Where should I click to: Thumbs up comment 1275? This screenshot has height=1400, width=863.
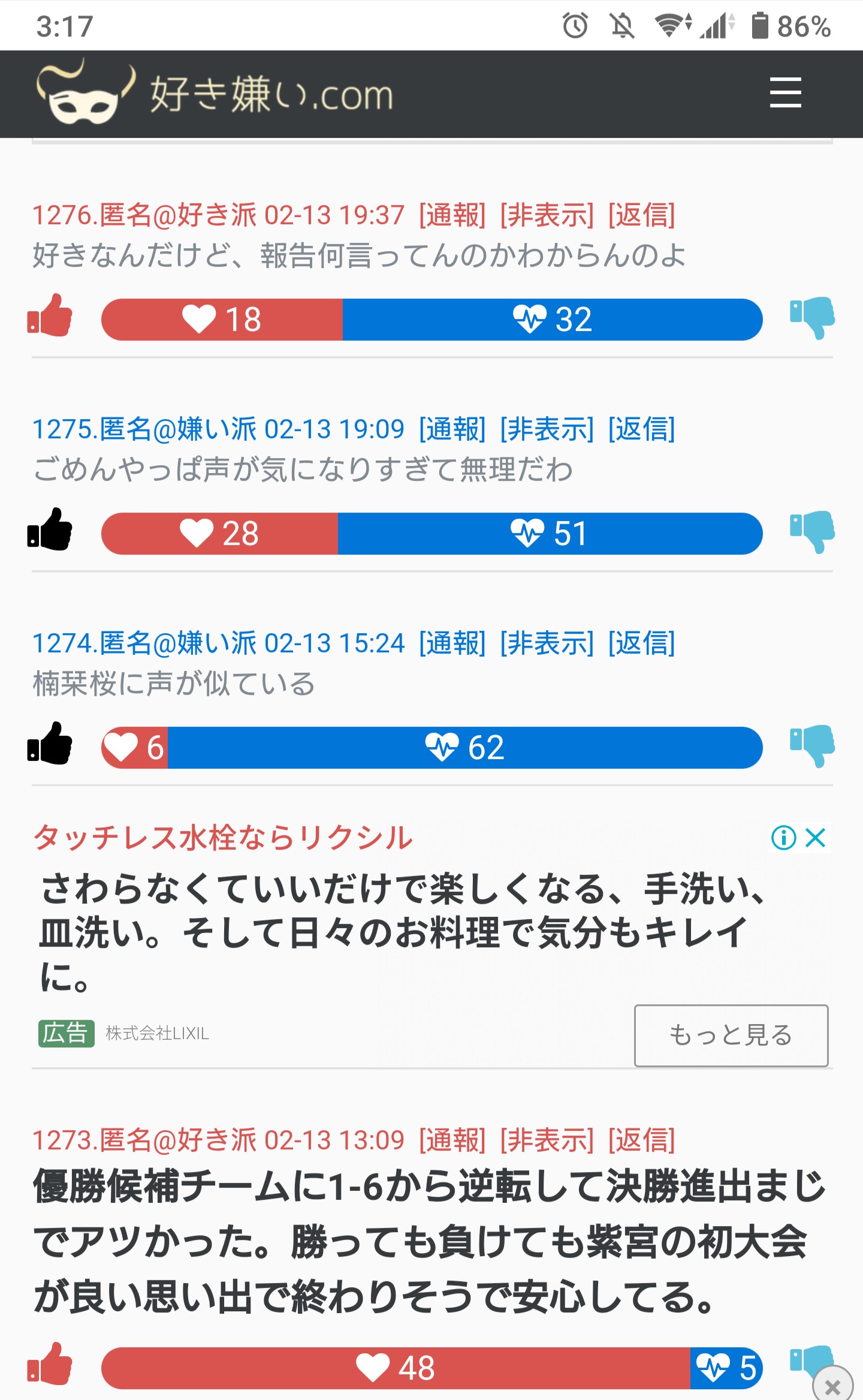[x=50, y=529]
